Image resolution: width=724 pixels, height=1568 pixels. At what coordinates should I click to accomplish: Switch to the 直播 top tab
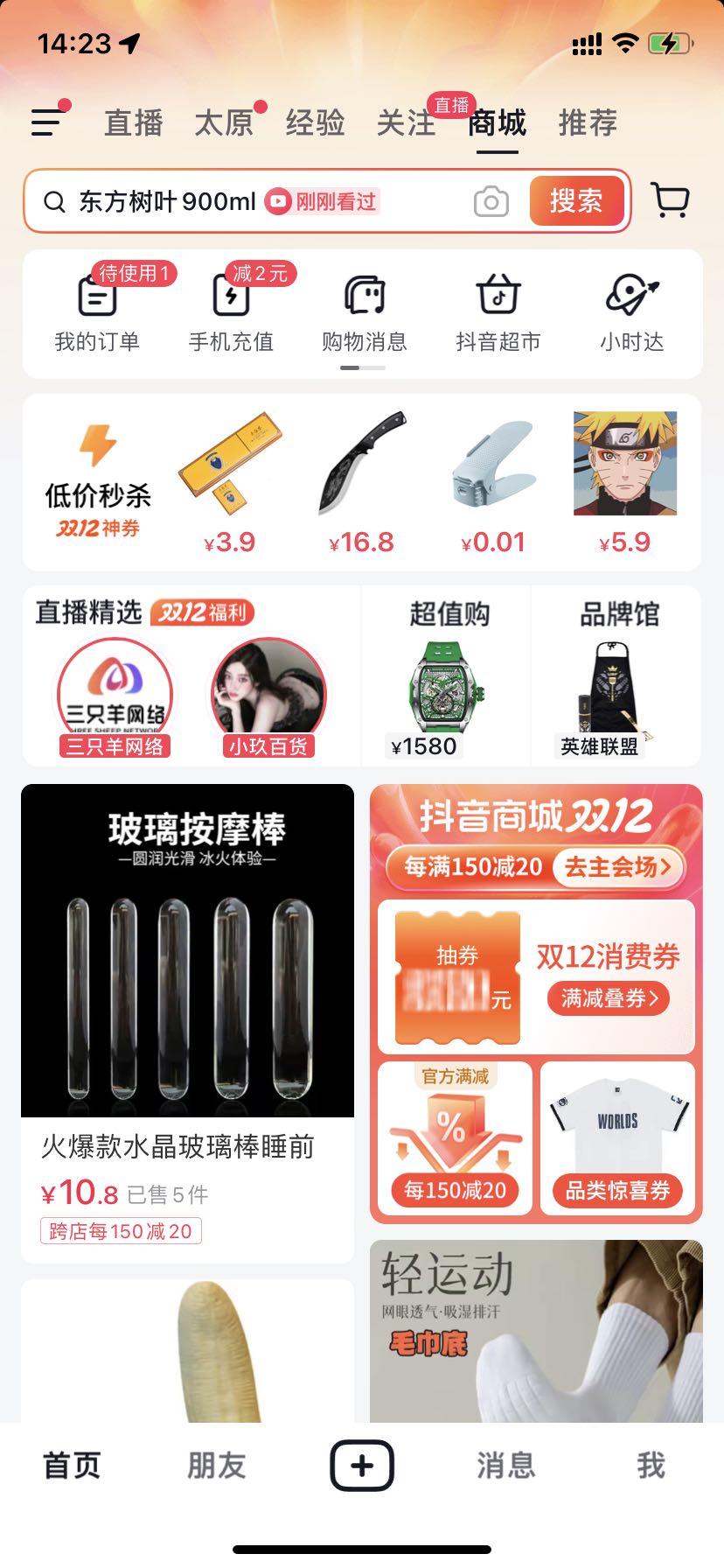point(133,123)
